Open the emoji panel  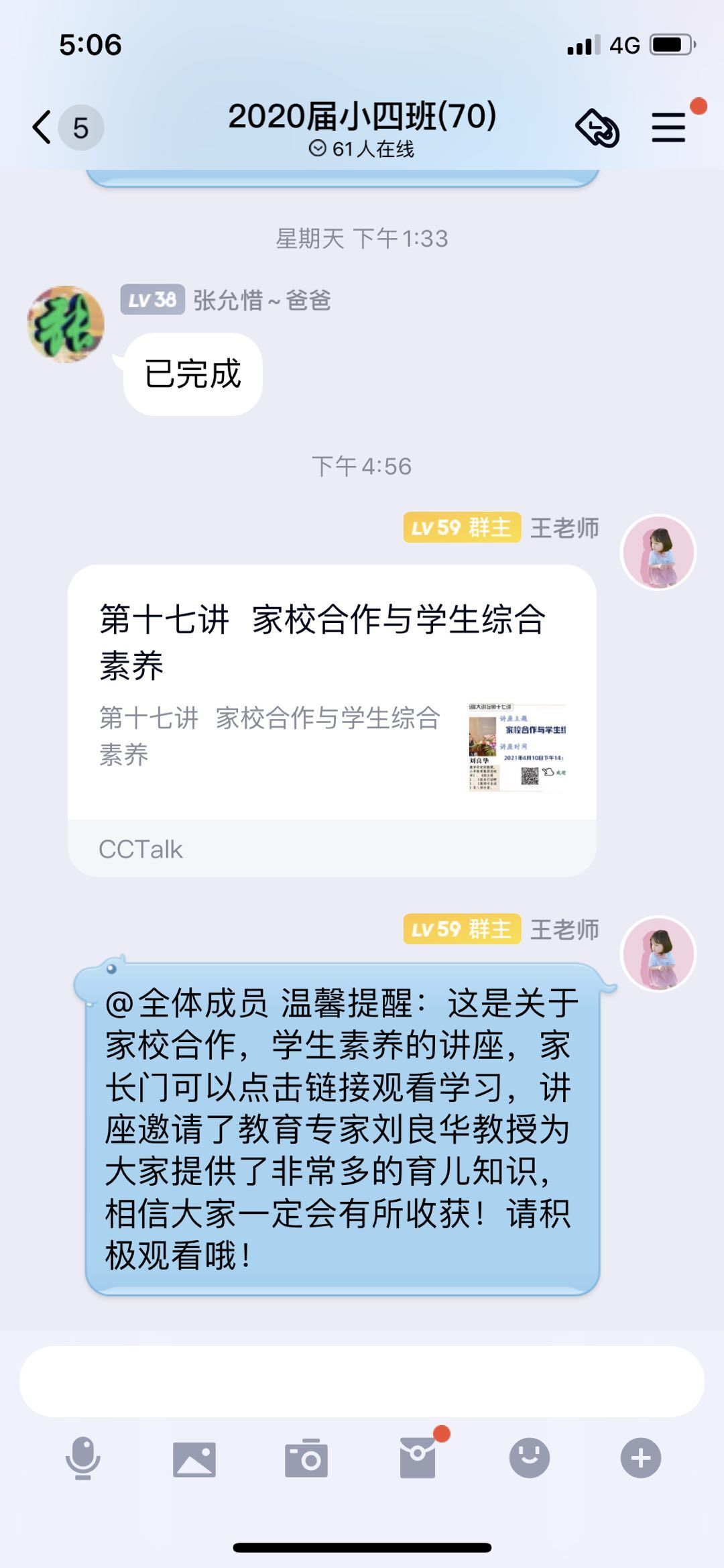pos(530,1458)
